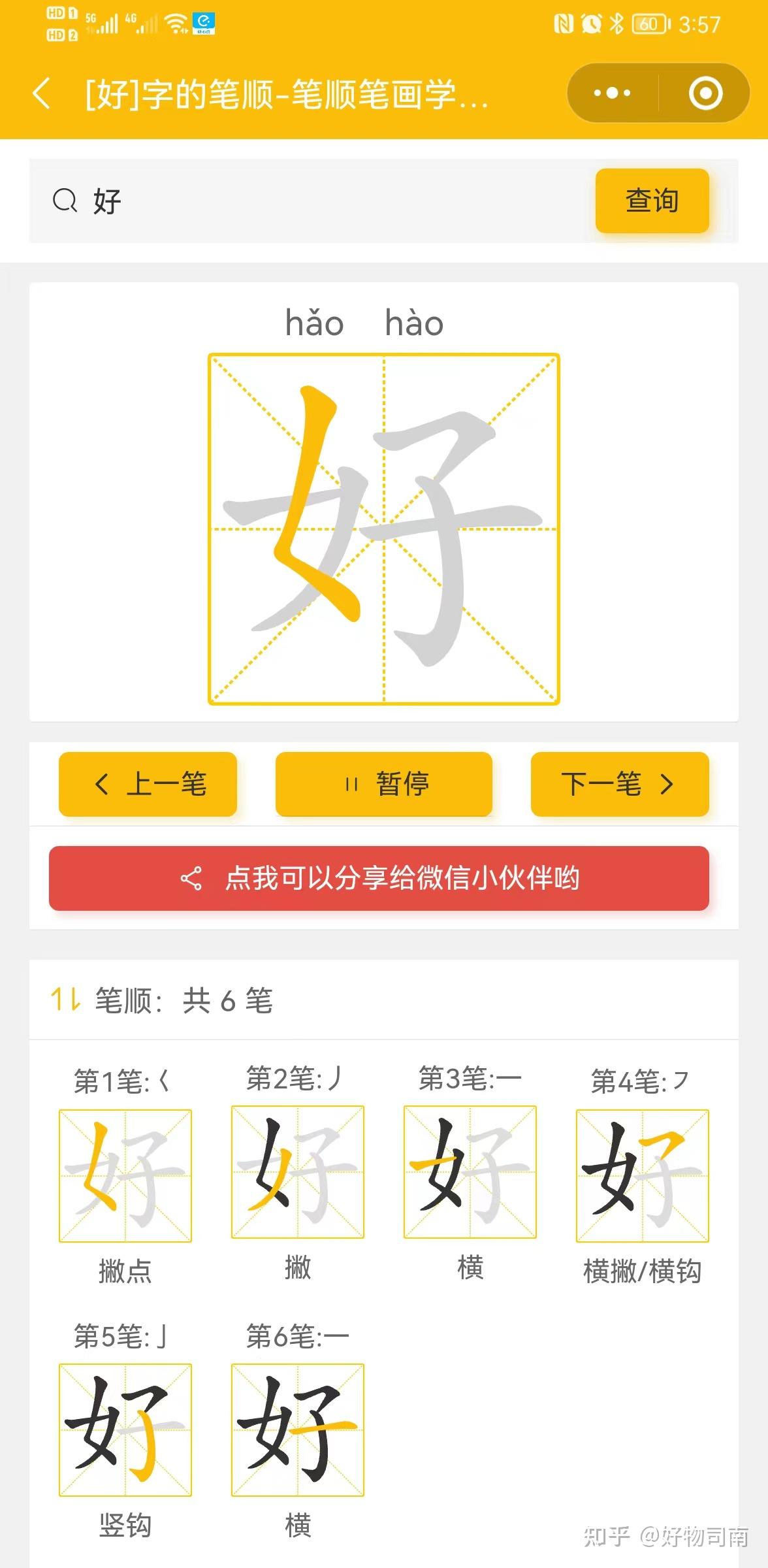Click the left chevron icon before 上一笔
This screenshot has height=1568, width=768.
(x=102, y=785)
